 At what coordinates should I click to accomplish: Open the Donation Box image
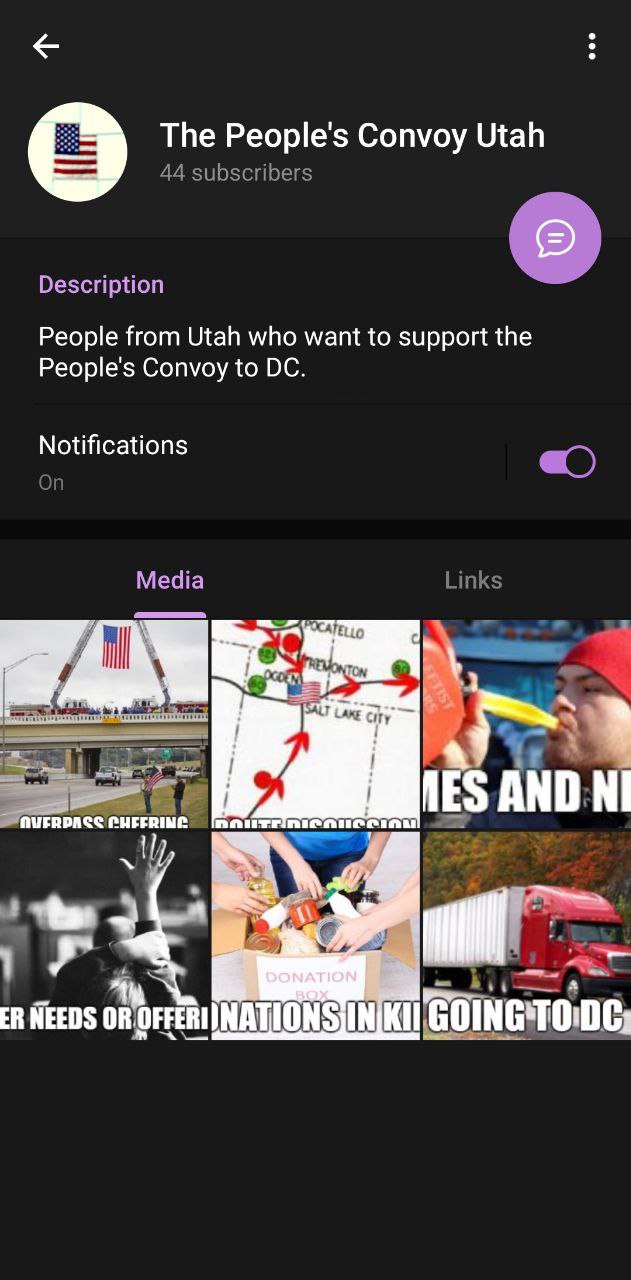[316, 936]
